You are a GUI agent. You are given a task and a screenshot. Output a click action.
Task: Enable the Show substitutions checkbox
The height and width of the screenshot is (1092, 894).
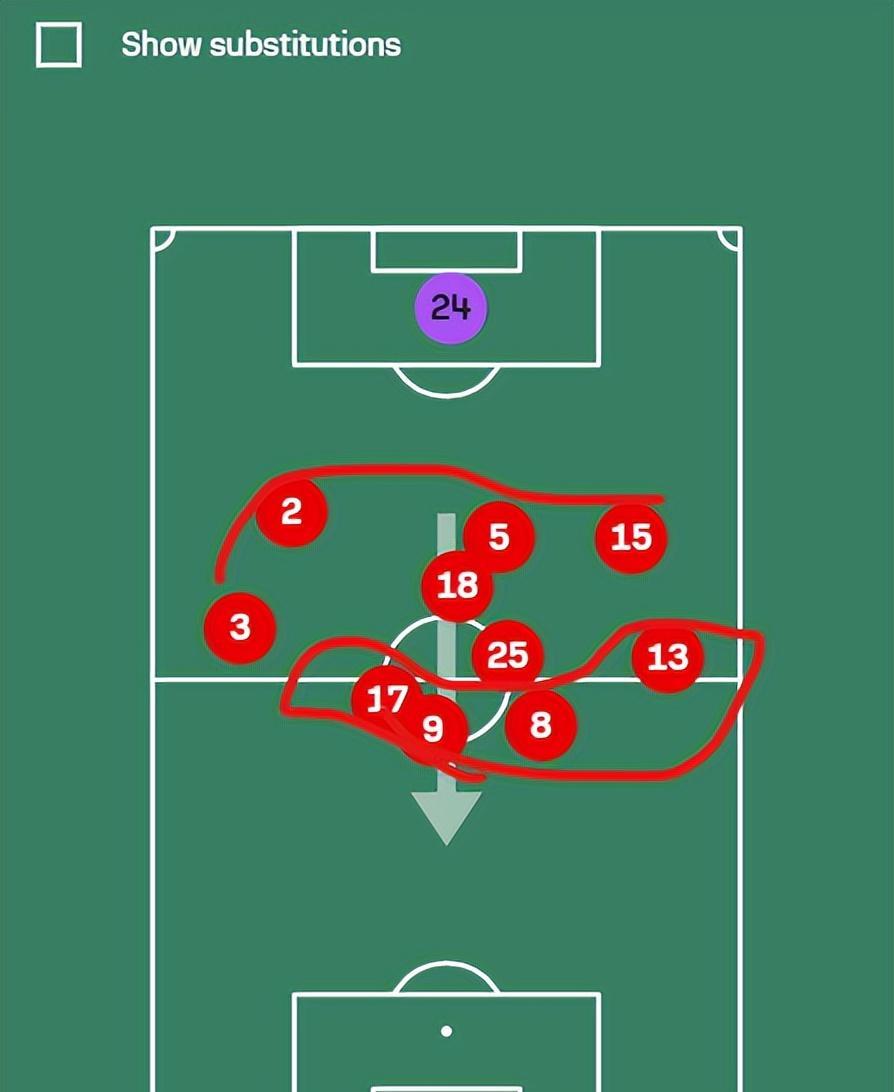click(58, 45)
